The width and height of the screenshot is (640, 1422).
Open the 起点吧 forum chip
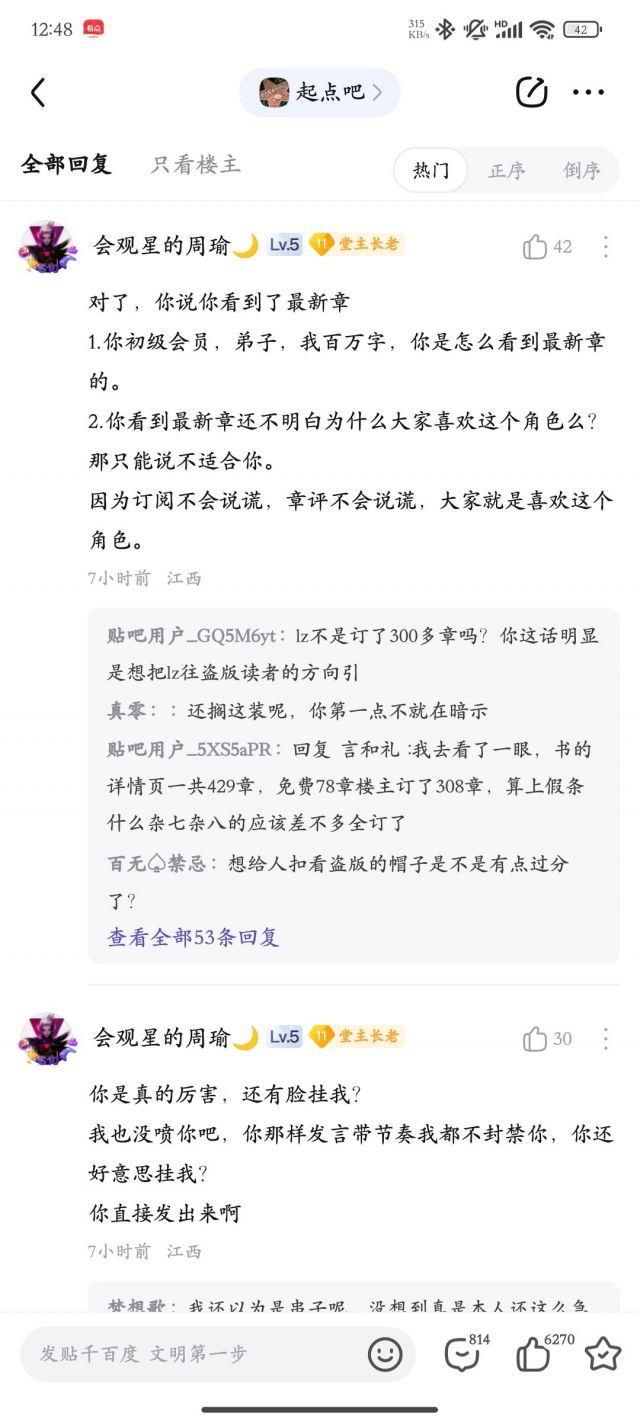coord(319,93)
